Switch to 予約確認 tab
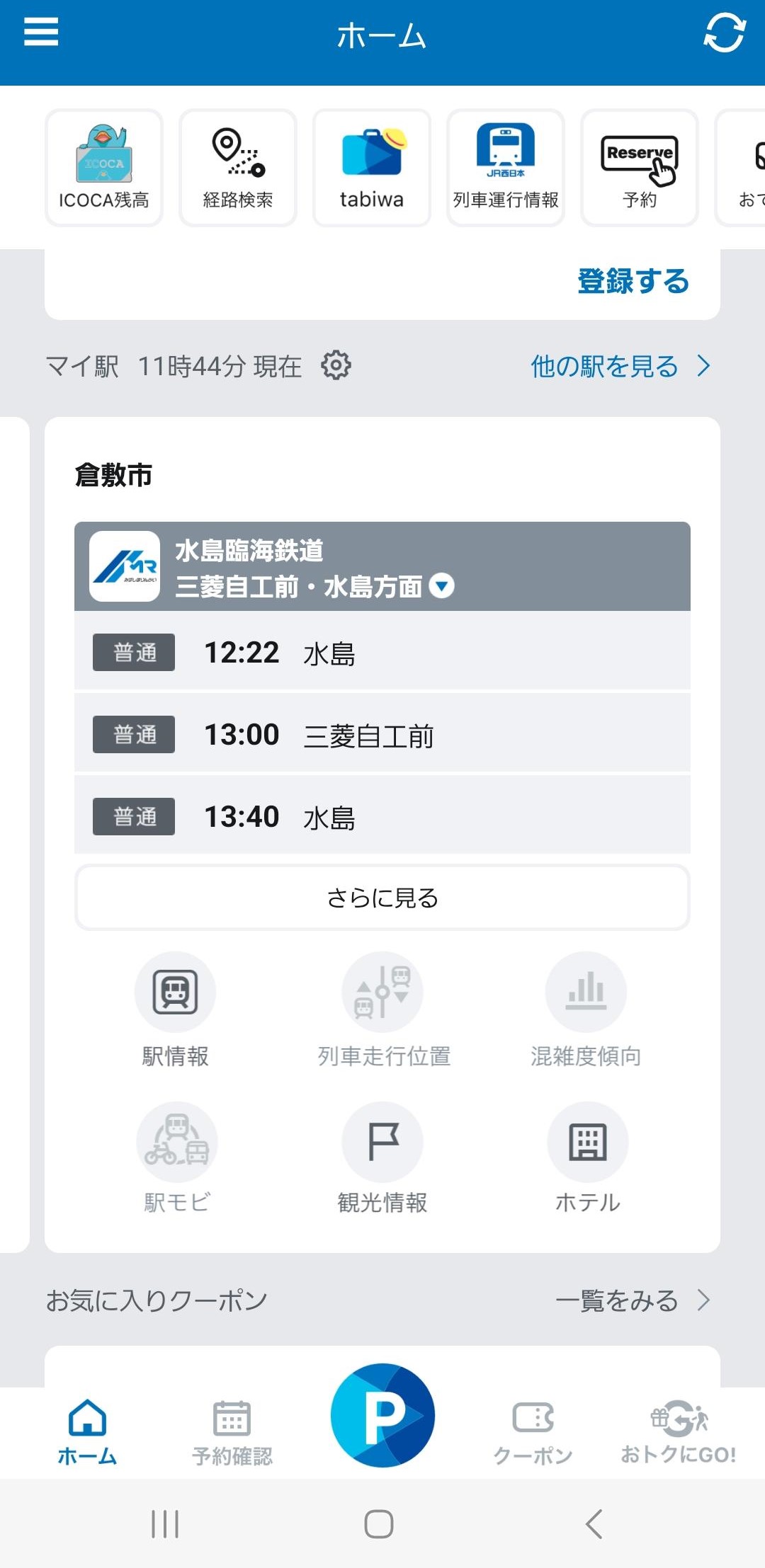The image size is (765, 1568). (232, 1433)
